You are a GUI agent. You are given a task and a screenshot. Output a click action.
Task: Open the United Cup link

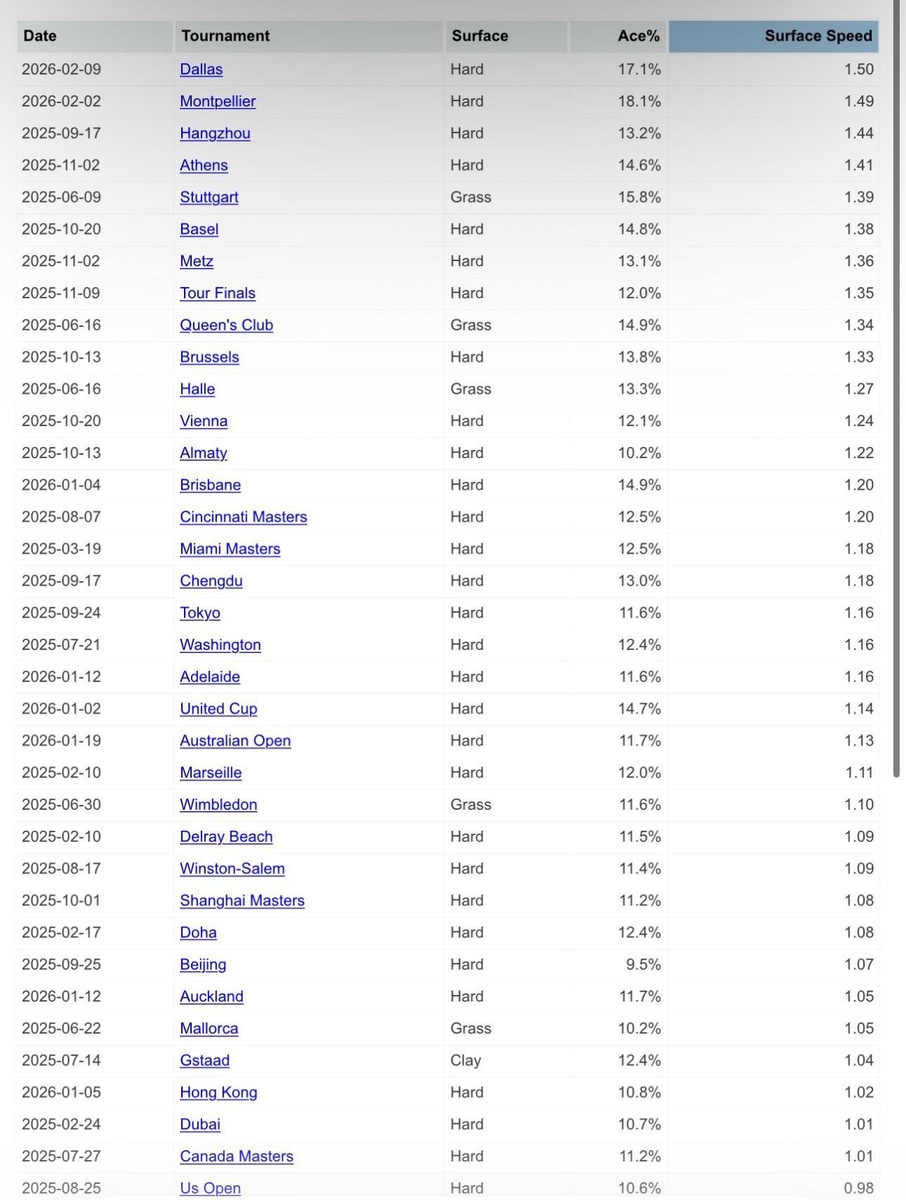(x=218, y=709)
